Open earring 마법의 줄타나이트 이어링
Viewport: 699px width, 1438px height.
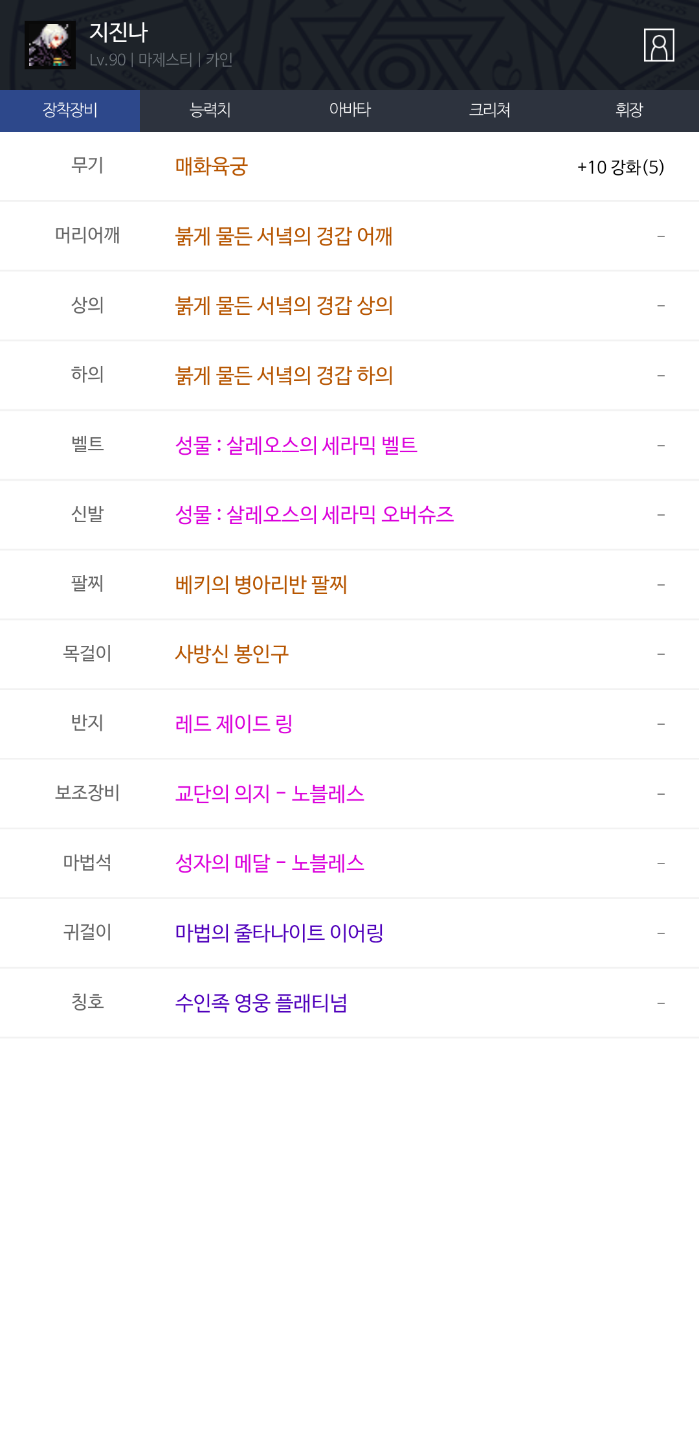(x=279, y=933)
